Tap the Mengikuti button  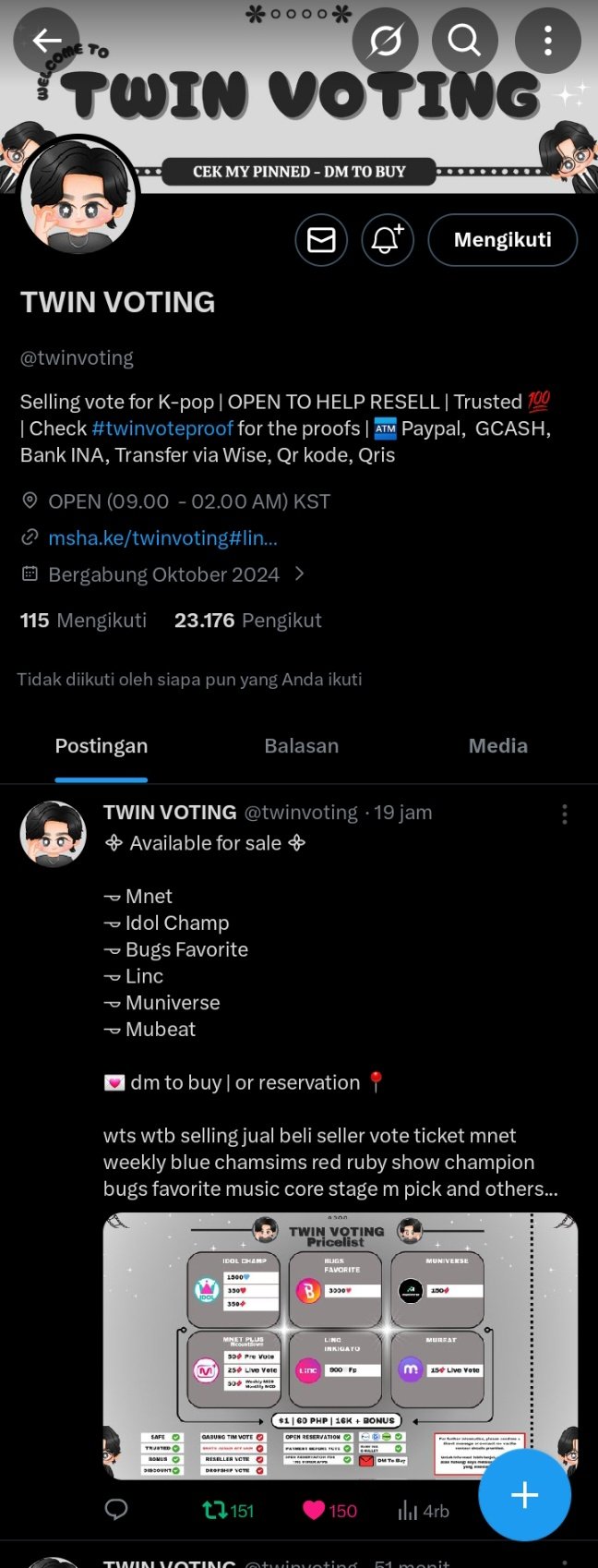[x=502, y=240]
